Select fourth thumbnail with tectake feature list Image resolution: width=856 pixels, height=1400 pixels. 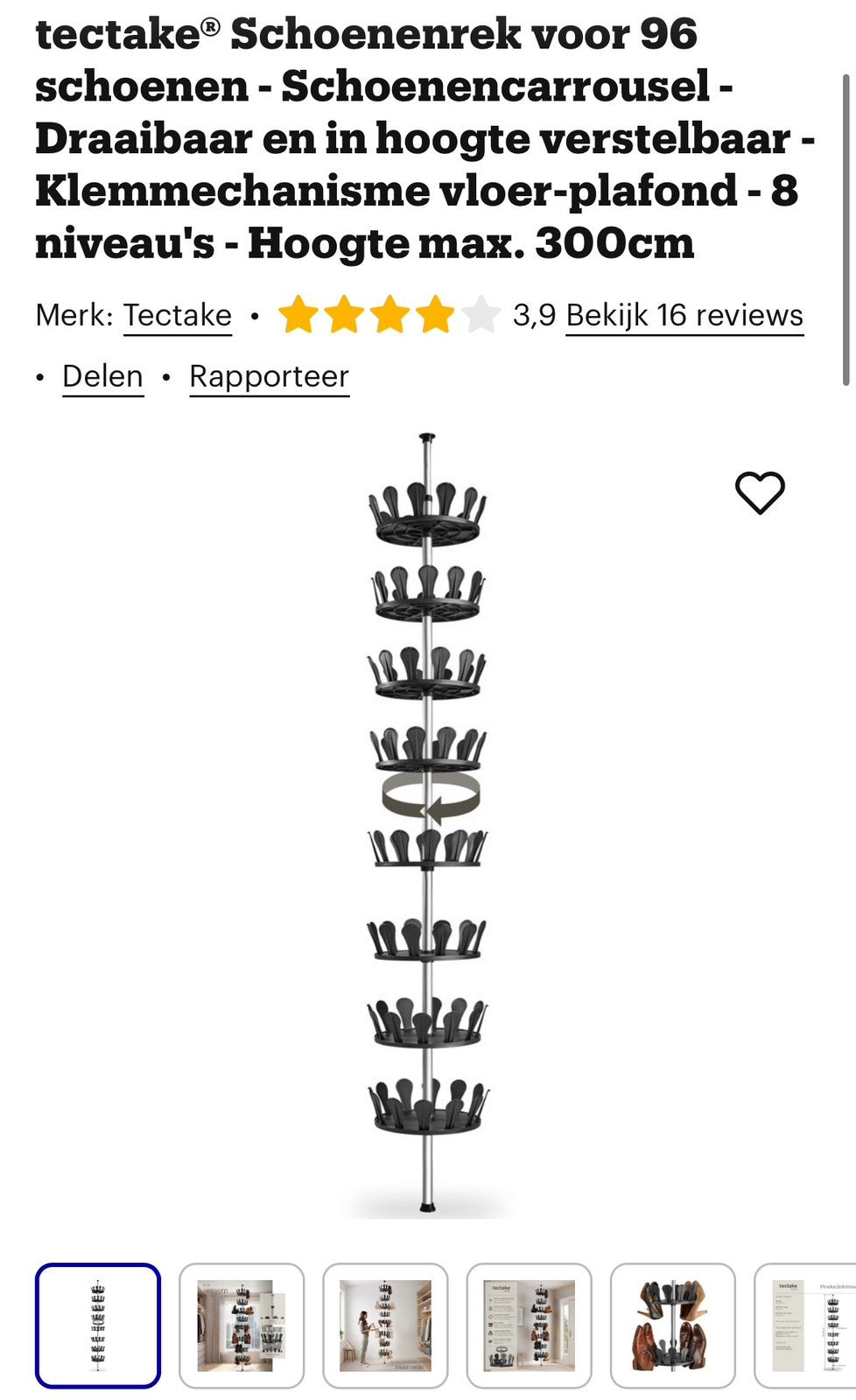[530, 1326]
